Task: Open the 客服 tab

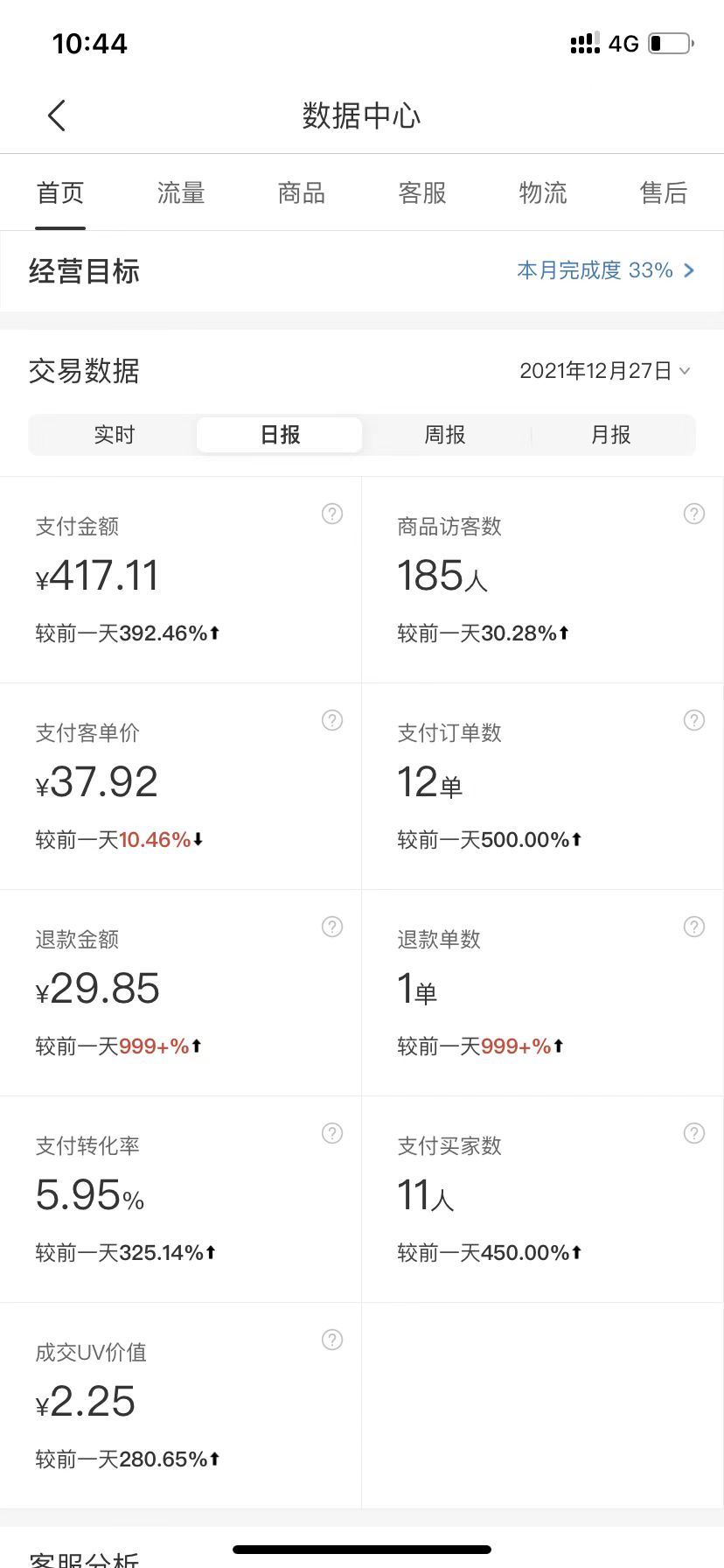Action: coord(422,192)
